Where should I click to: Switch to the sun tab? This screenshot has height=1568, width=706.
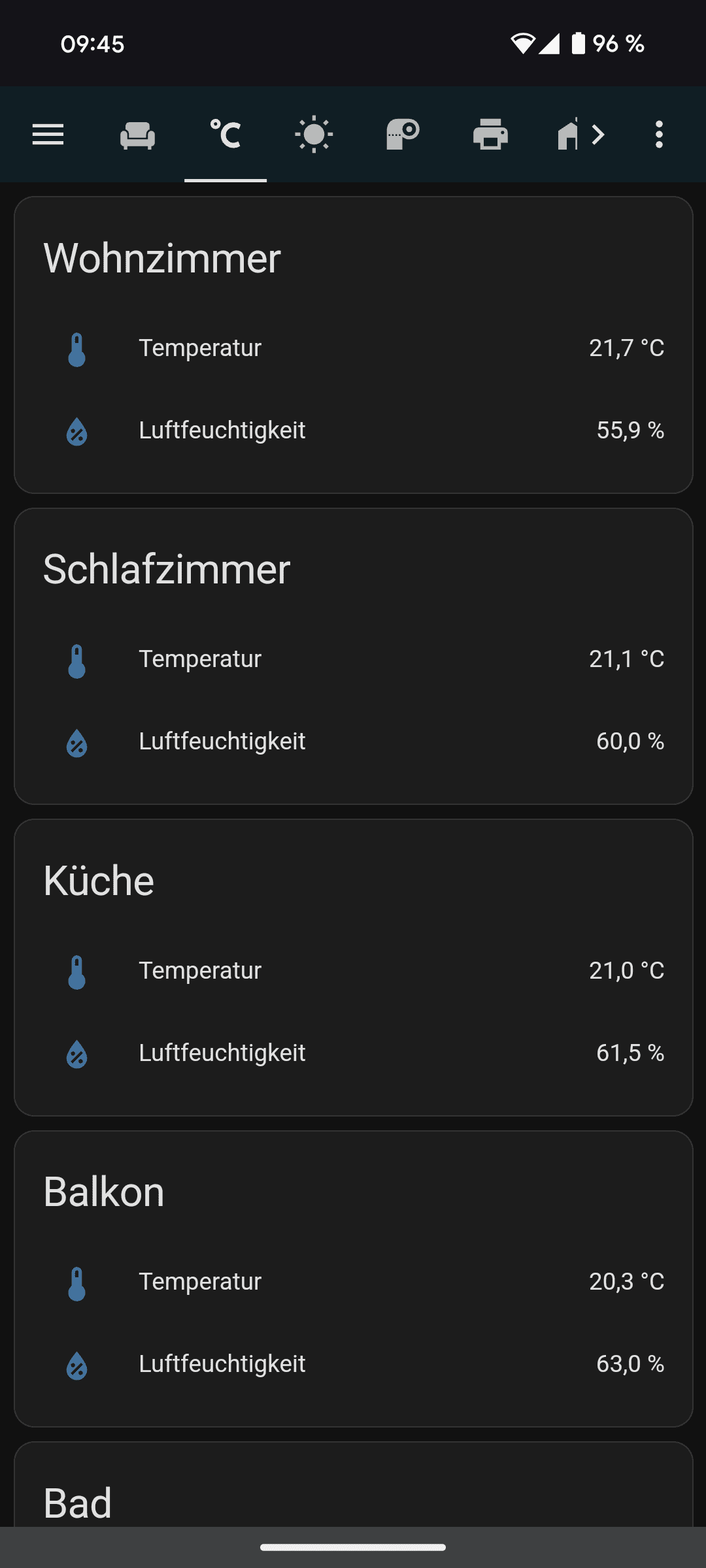pyautogui.click(x=314, y=135)
